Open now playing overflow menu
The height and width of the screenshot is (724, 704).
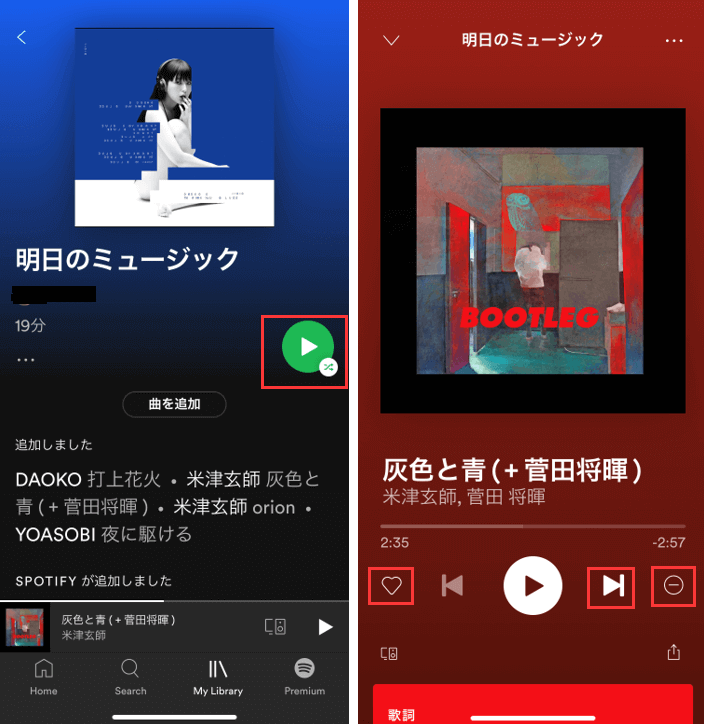[673, 40]
